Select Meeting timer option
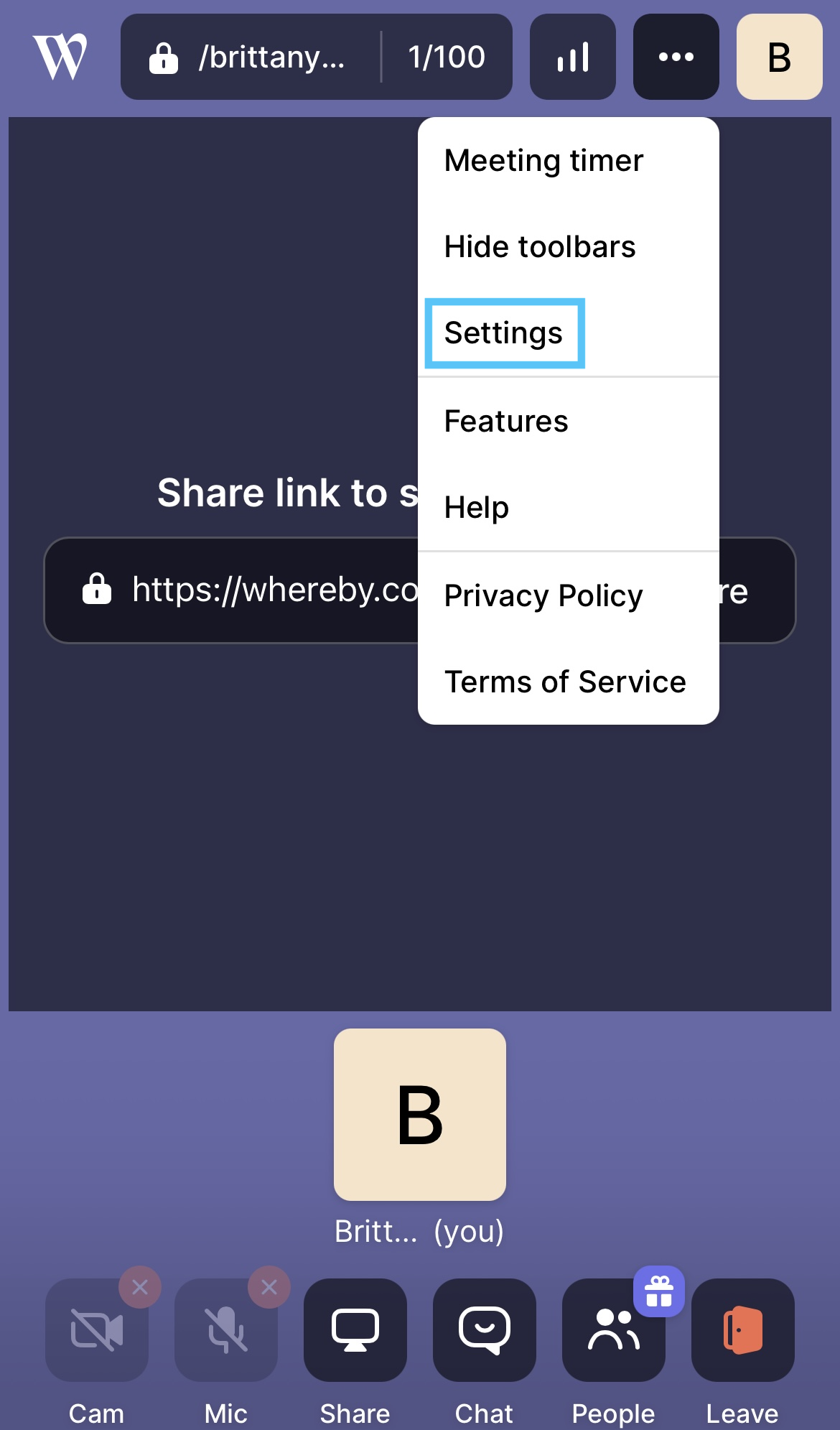Screen dimensions: 840x1430 543,161
